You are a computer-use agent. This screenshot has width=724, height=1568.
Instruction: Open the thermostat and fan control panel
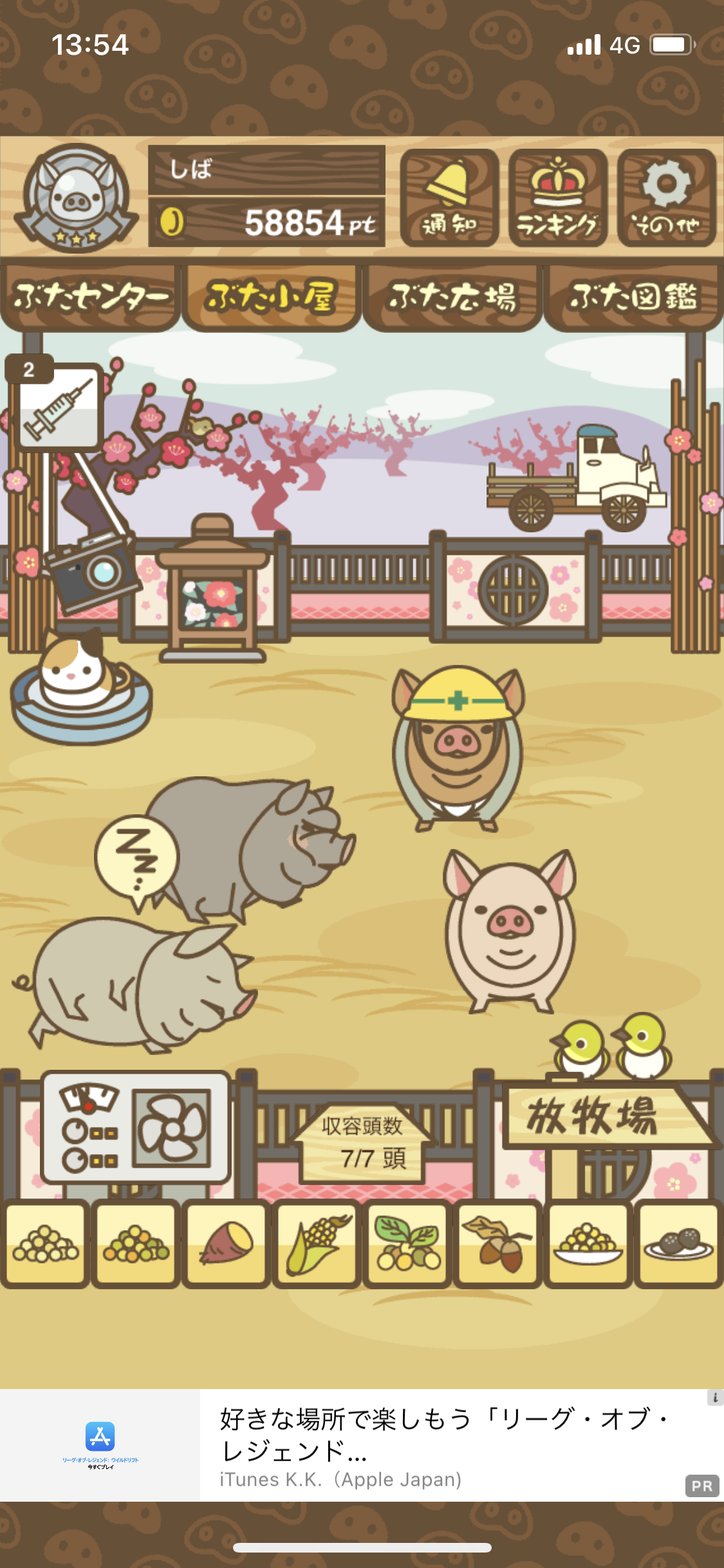click(136, 1128)
